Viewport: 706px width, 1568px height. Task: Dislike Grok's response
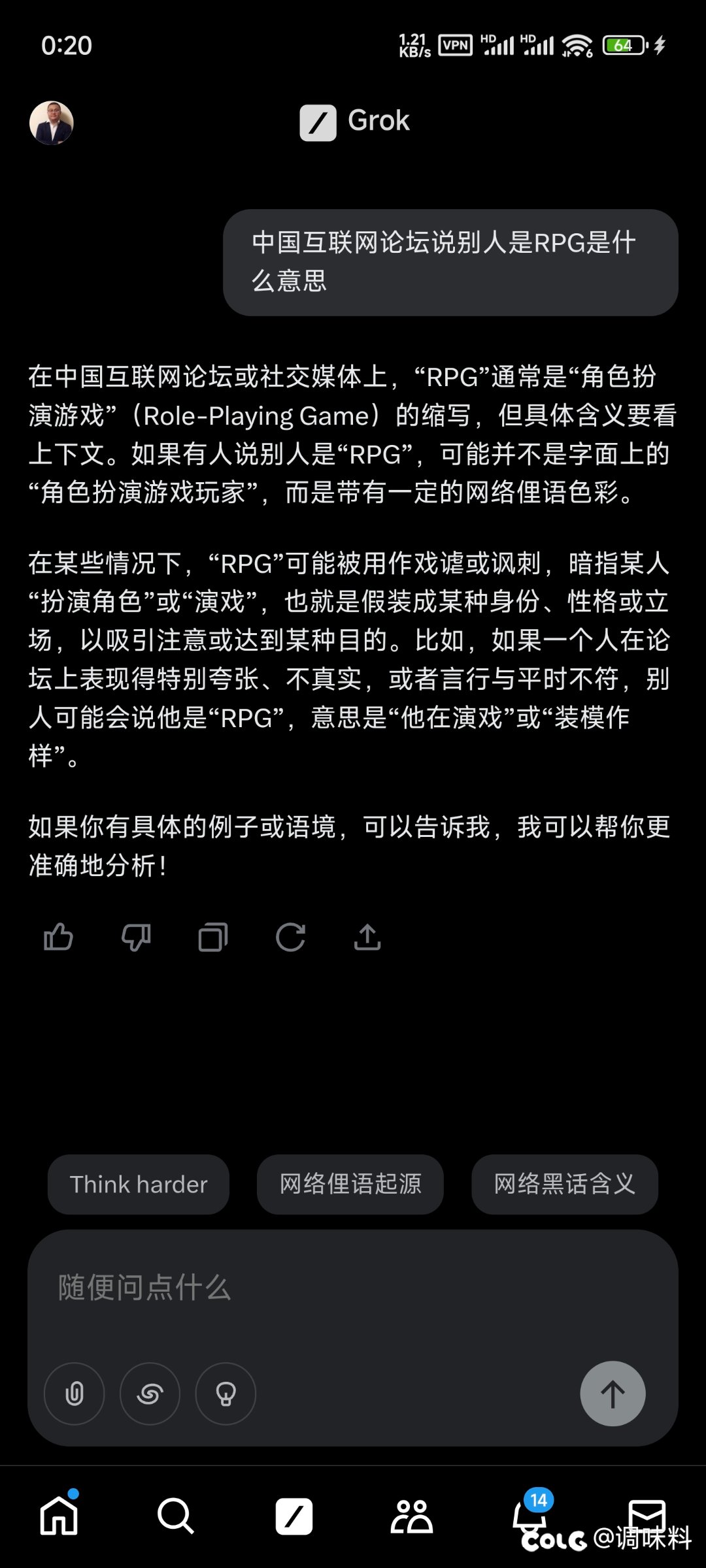(x=136, y=938)
